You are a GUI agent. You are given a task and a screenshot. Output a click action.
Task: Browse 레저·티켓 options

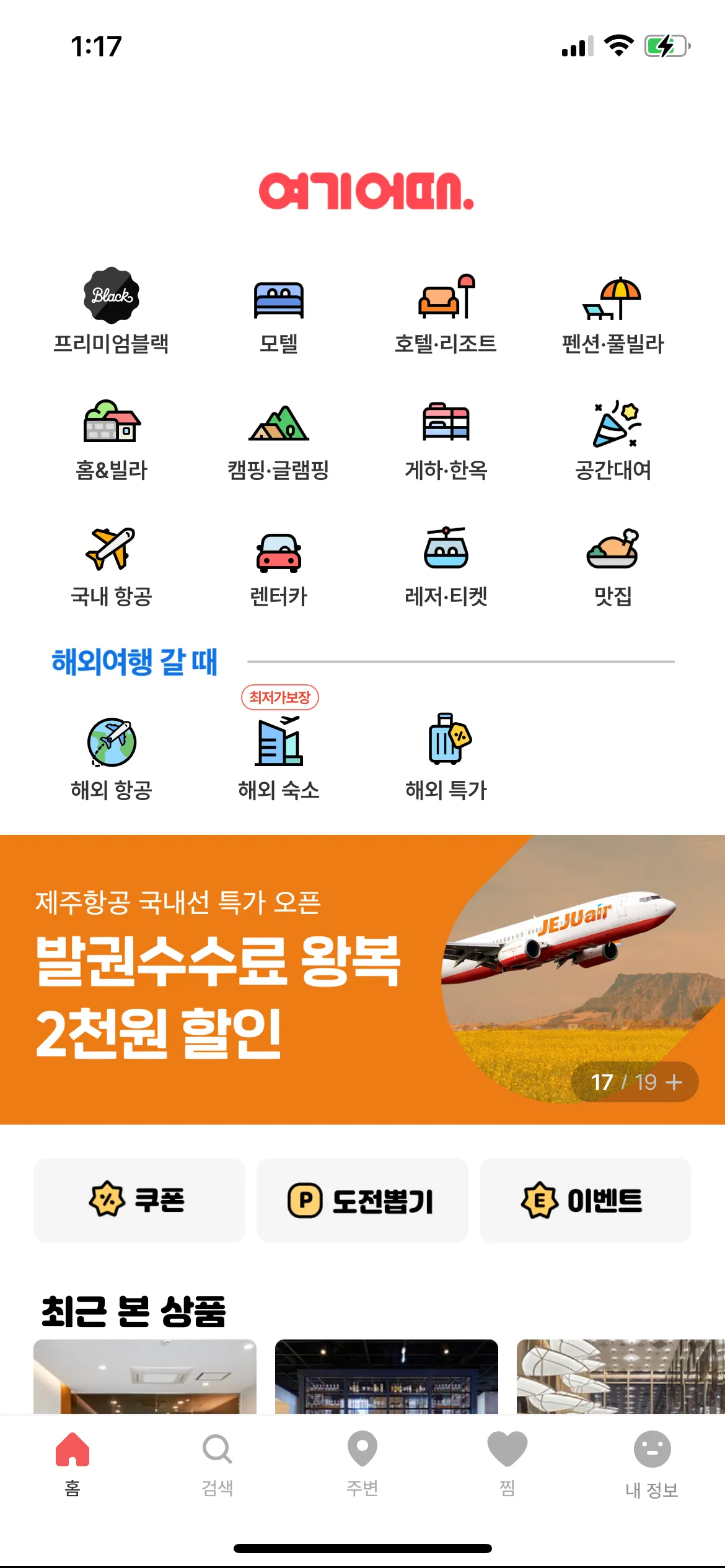(x=446, y=565)
